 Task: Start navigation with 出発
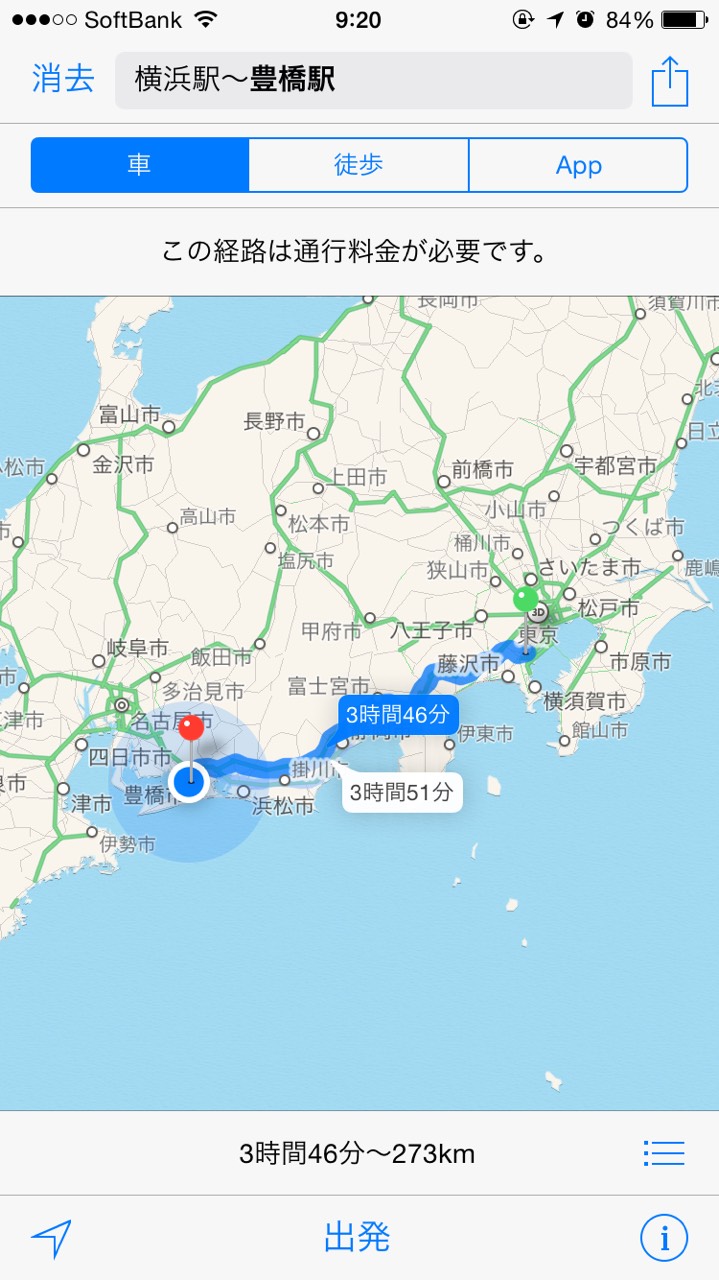pyautogui.click(x=357, y=1238)
